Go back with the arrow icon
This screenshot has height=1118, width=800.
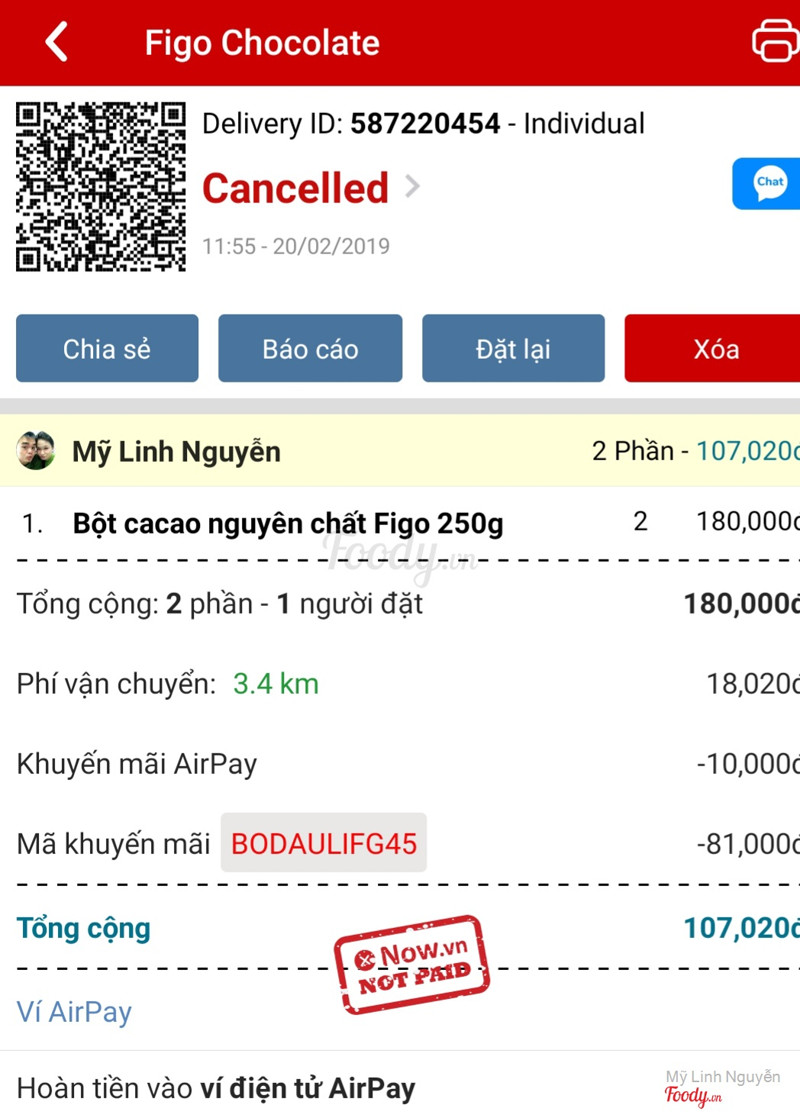[57, 43]
